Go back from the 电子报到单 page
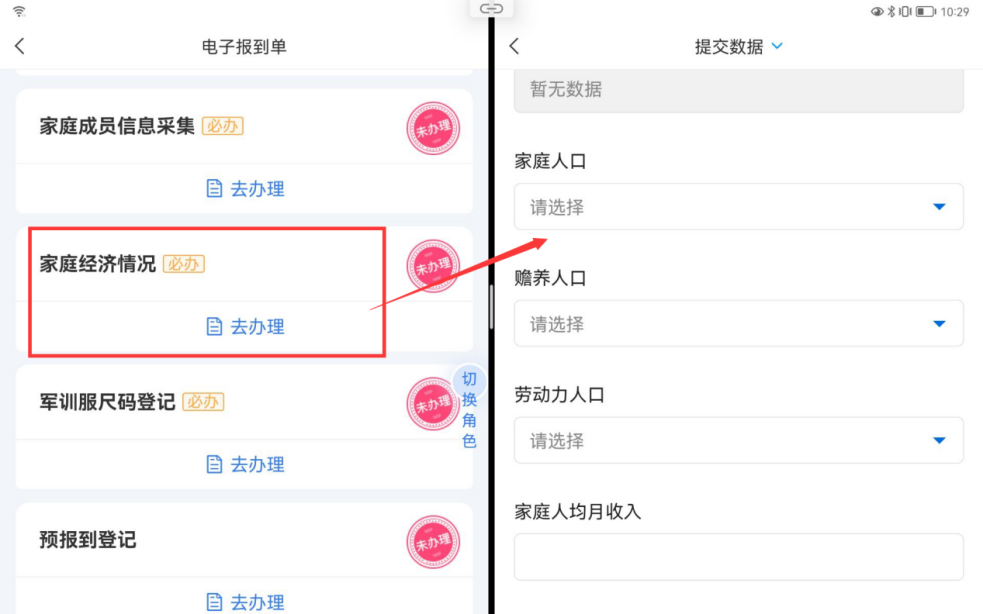Screen dimensions: 983x614 tap(20, 46)
